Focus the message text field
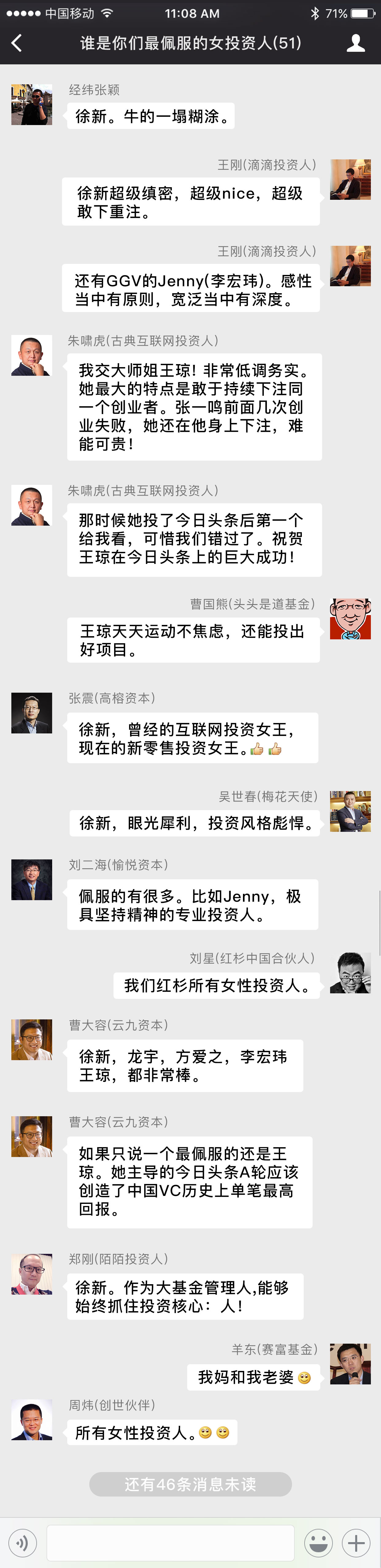Image resolution: width=381 pixels, height=1568 pixels. pos(171,1543)
